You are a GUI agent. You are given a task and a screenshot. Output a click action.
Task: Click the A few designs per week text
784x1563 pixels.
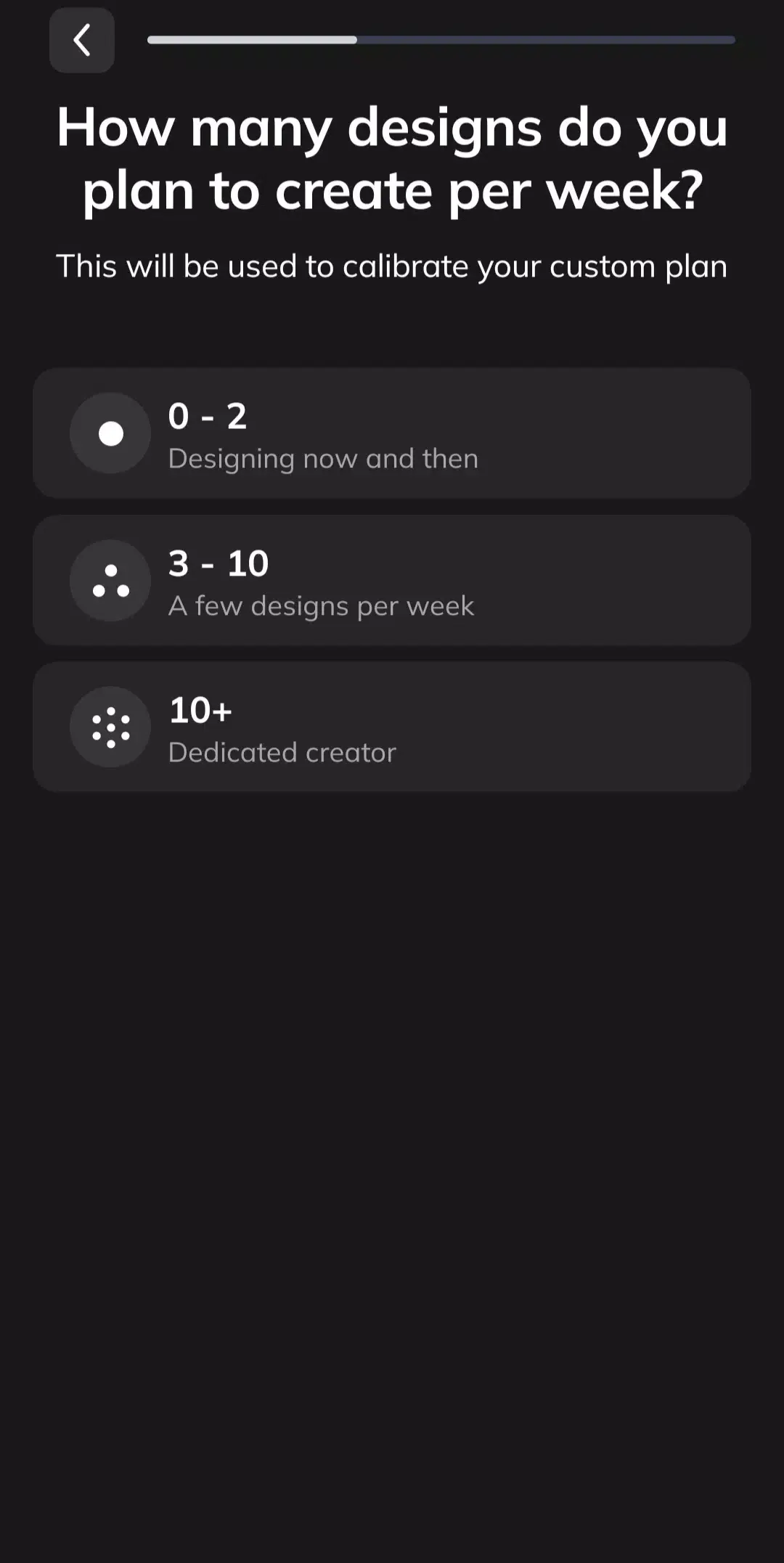pos(321,605)
